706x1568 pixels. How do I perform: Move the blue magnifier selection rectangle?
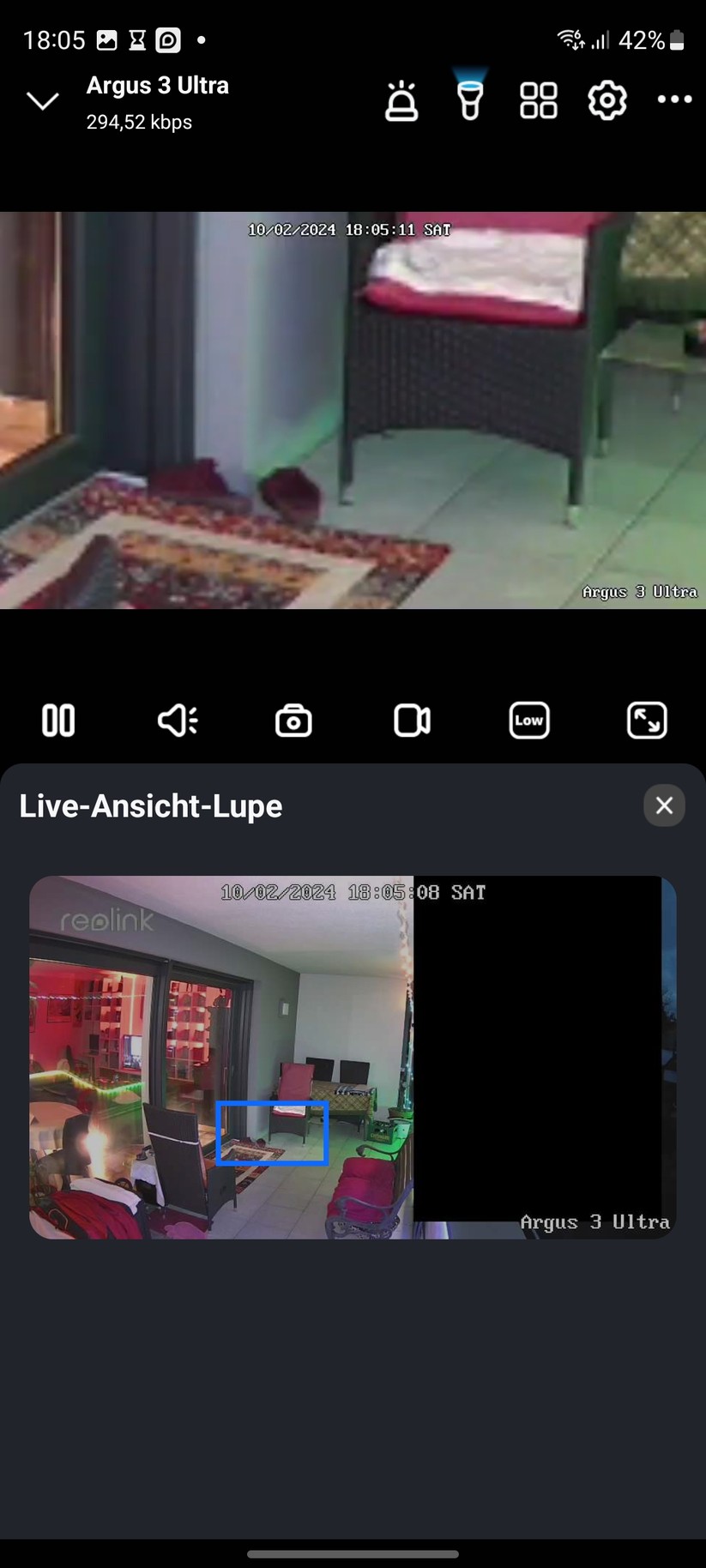(x=271, y=1132)
